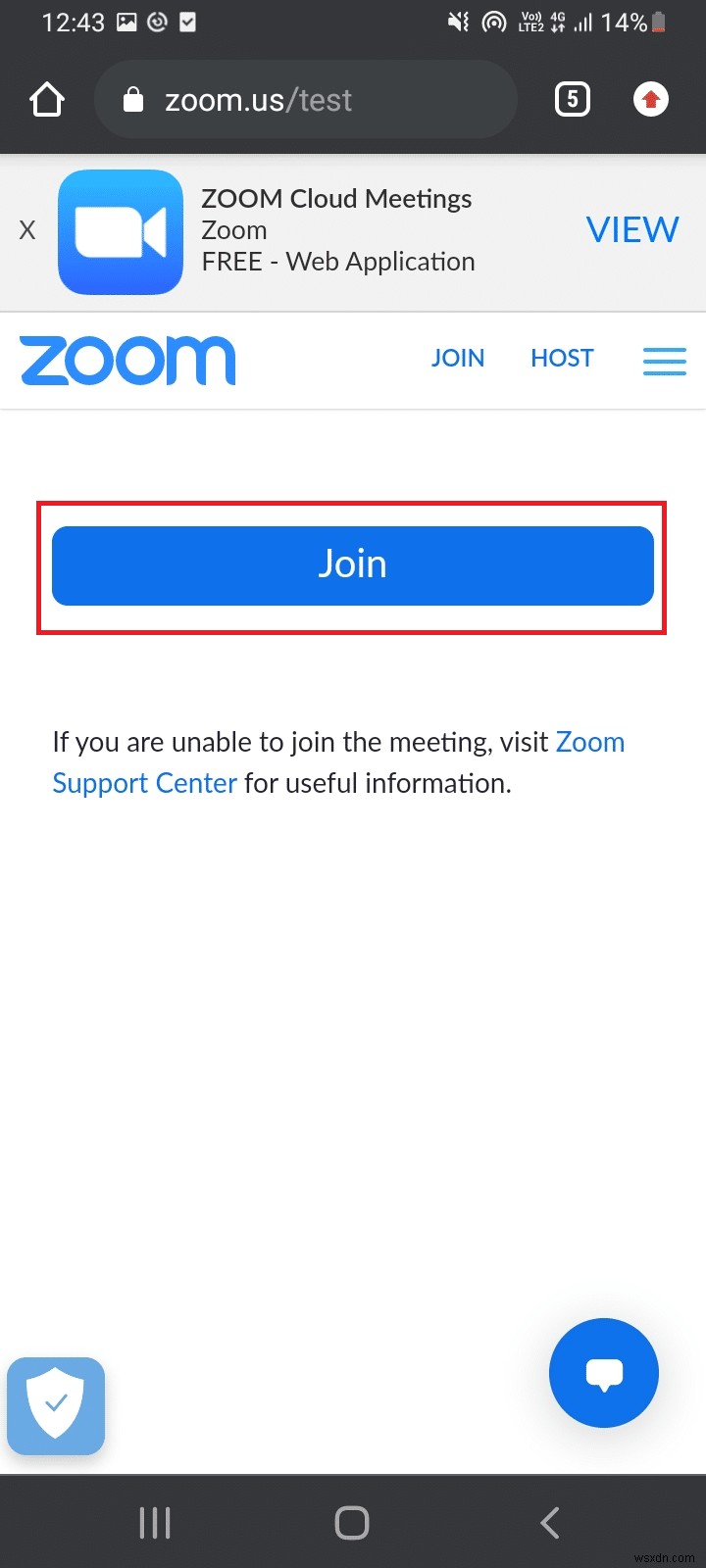Open recent apps from navigation bar
Image resolution: width=706 pixels, height=1568 pixels.
tap(155, 1523)
